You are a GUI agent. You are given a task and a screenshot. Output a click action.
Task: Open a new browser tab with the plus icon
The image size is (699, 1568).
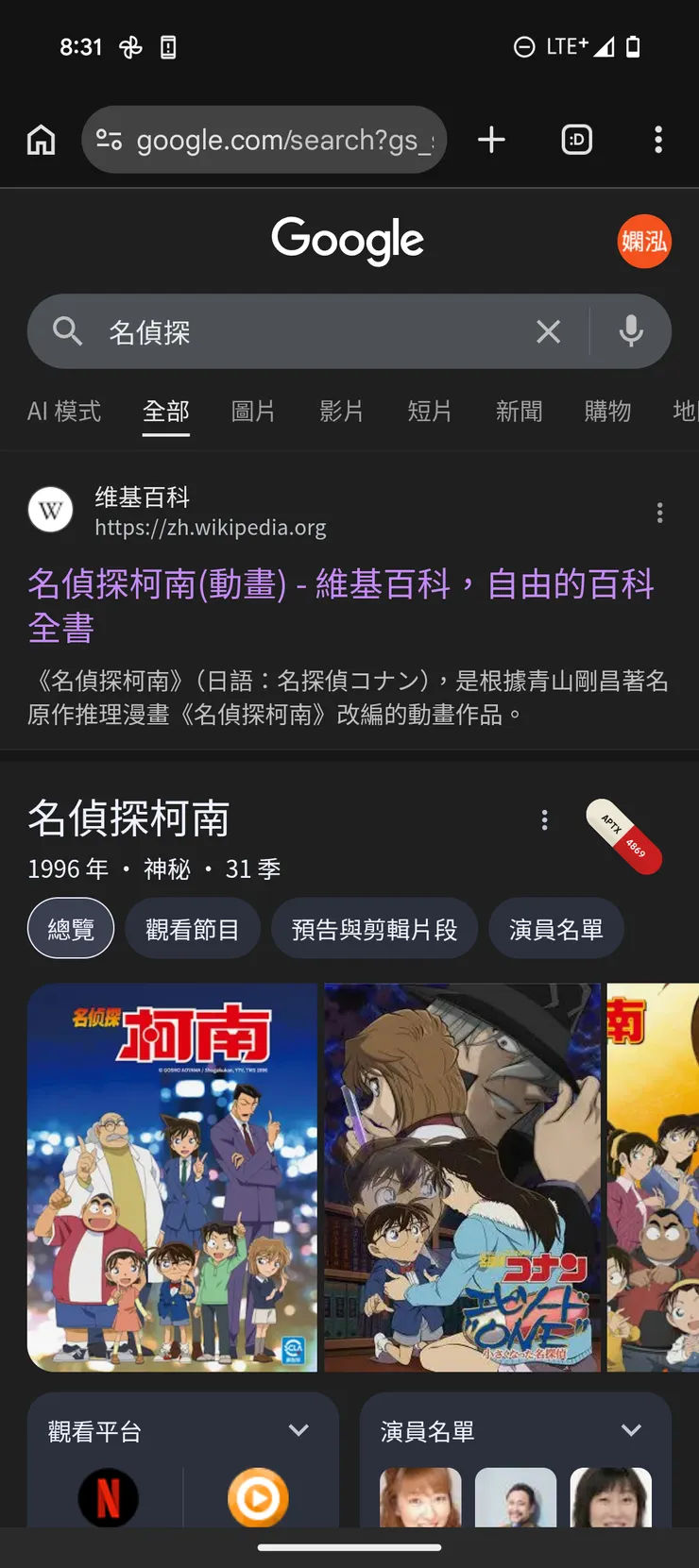pos(491,140)
